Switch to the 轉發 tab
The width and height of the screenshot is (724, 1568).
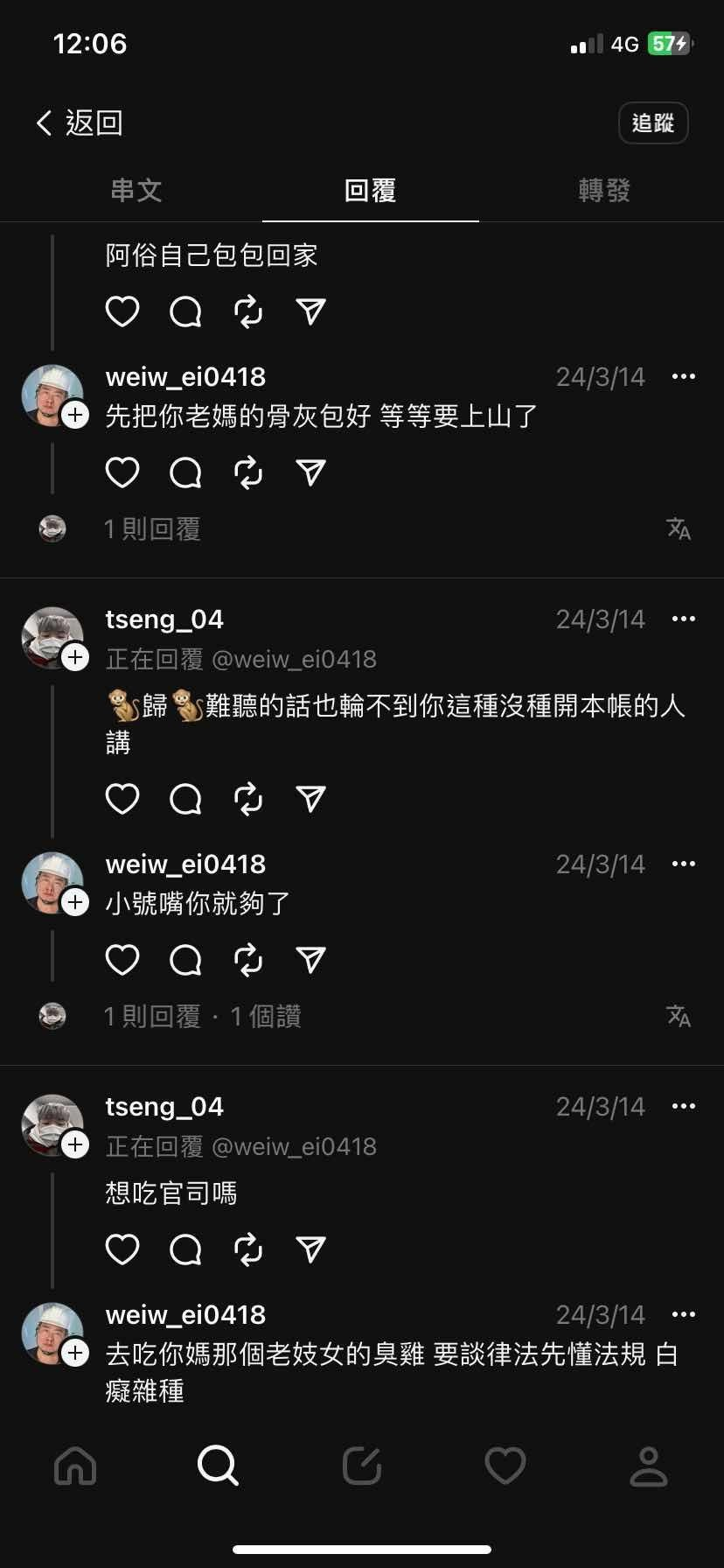click(604, 191)
